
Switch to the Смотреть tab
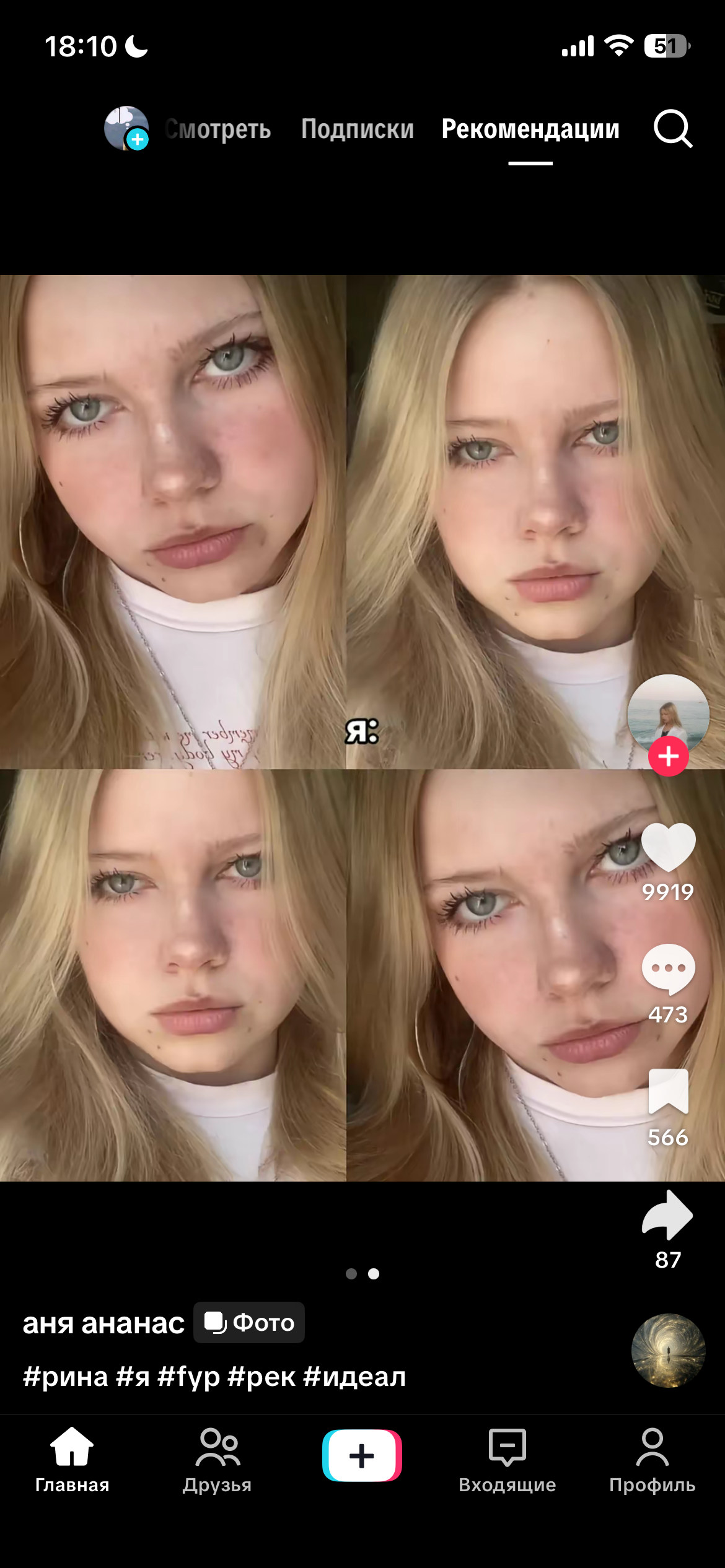pyautogui.click(x=218, y=129)
